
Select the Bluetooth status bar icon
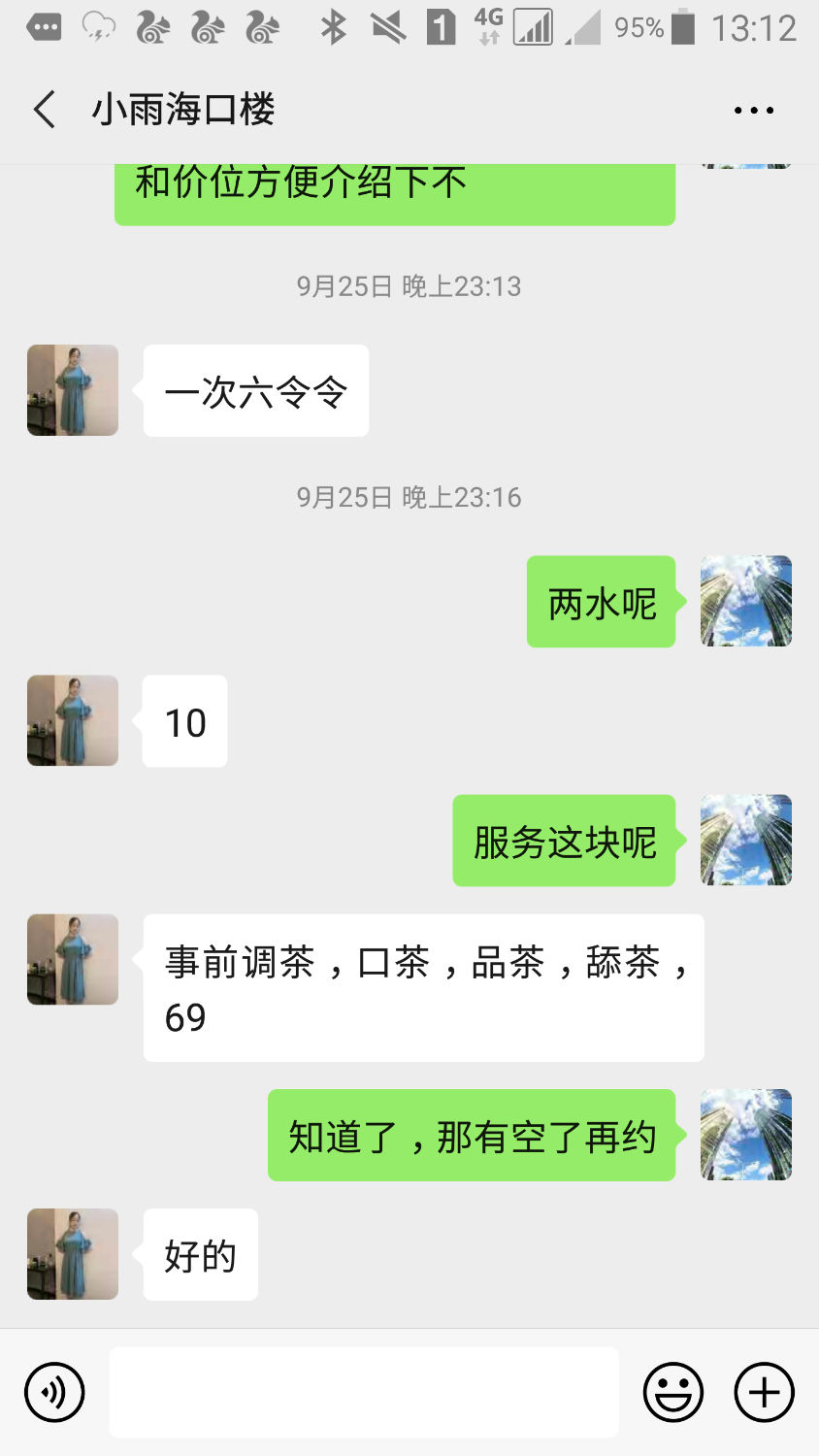[x=332, y=28]
